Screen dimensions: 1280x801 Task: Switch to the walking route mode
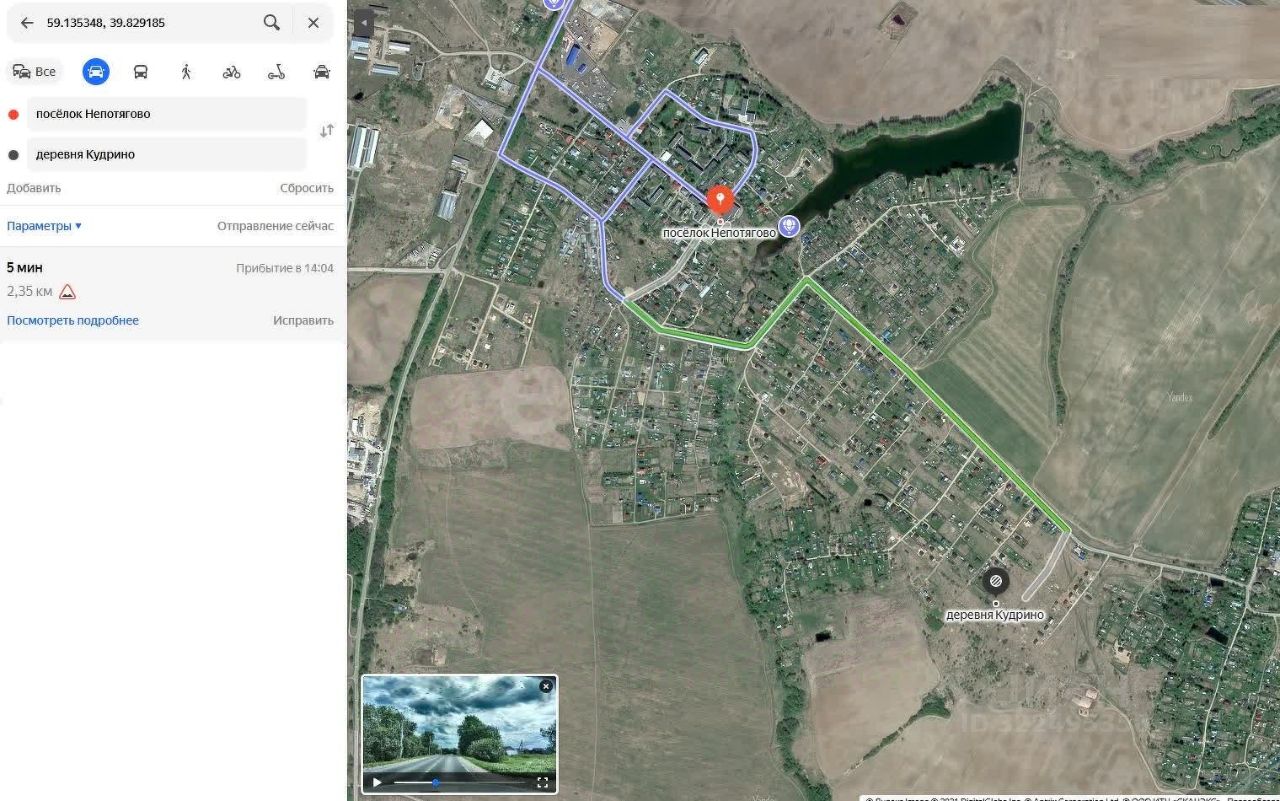(x=186, y=72)
